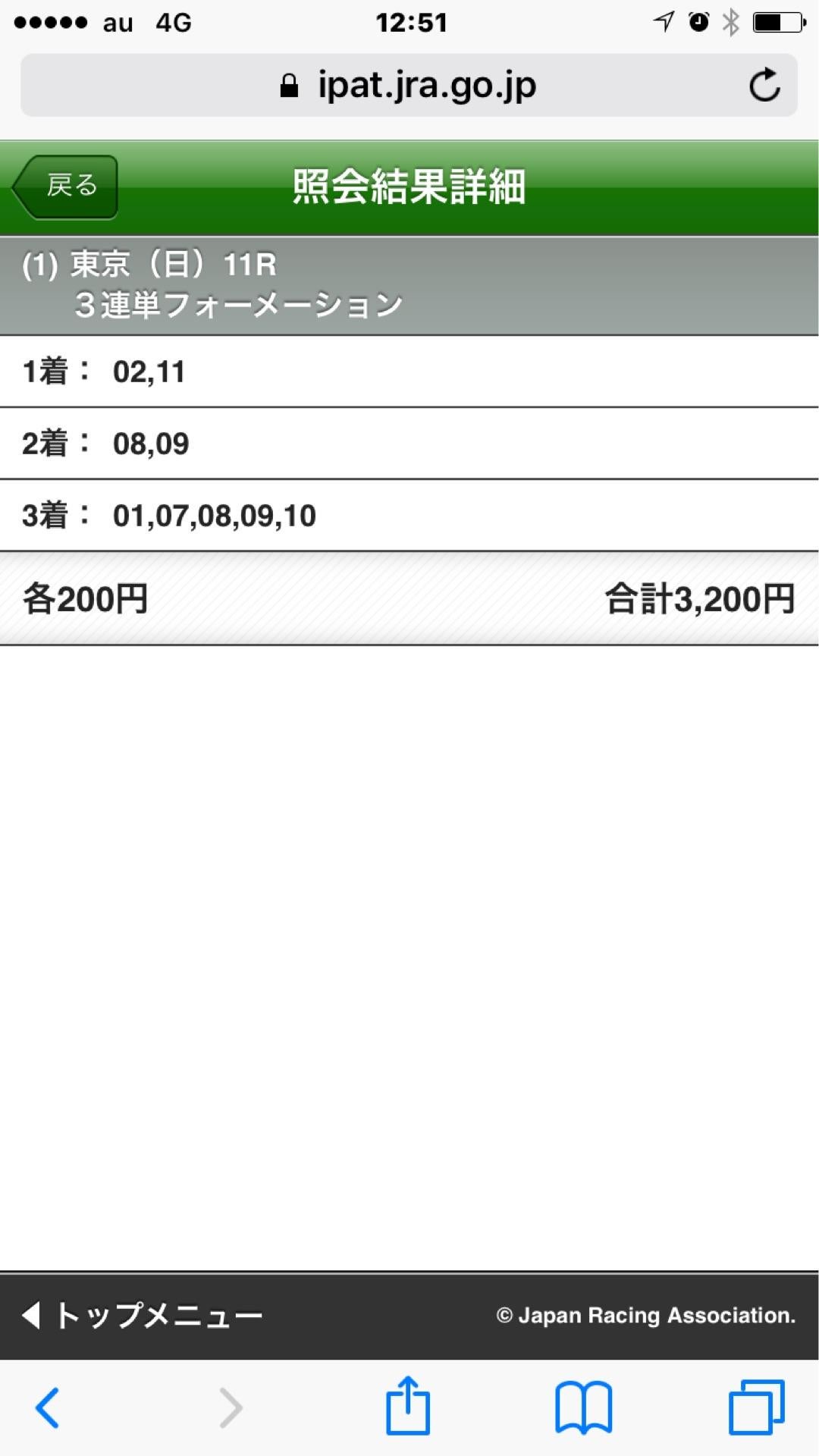The height and width of the screenshot is (1456, 819).
Task: Tap the ipat.jra.go.jp address bar
Action: [x=409, y=85]
